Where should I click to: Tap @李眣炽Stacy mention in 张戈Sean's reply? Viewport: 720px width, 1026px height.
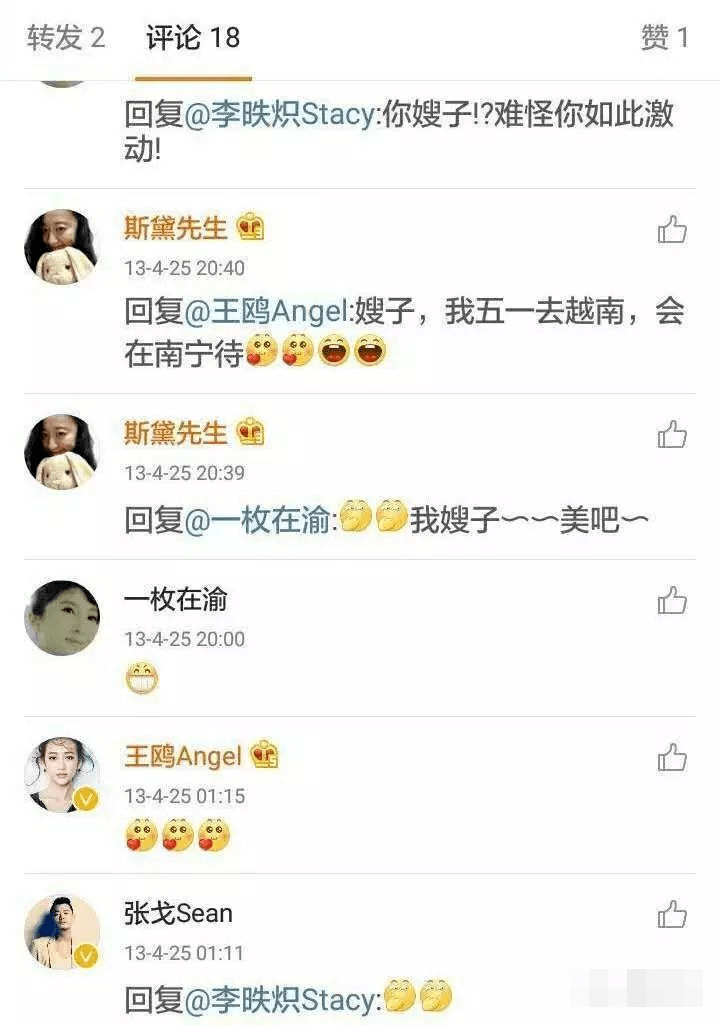coord(282,999)
